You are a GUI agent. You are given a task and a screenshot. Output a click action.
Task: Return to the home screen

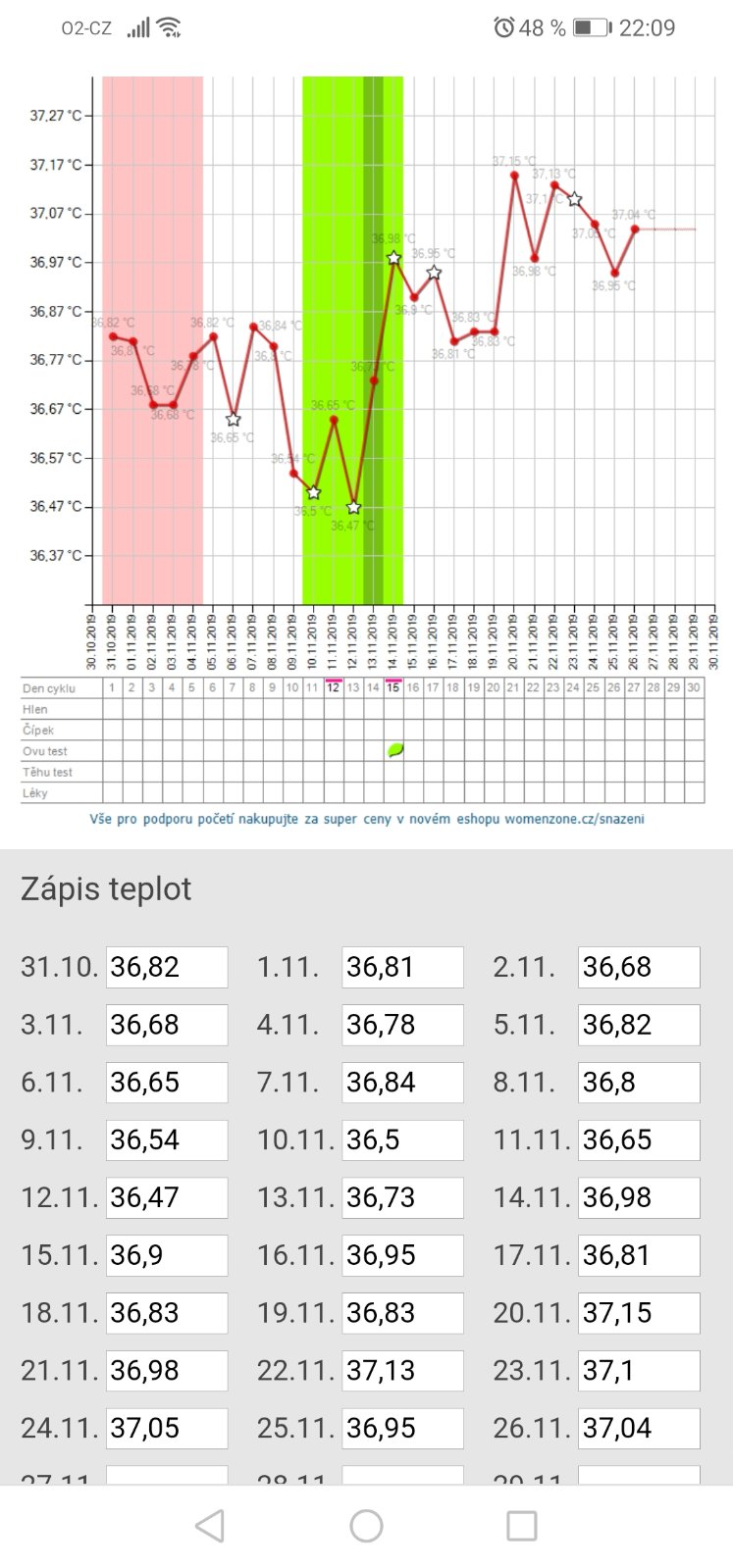pyautogui.click(x=366, y=1526)
